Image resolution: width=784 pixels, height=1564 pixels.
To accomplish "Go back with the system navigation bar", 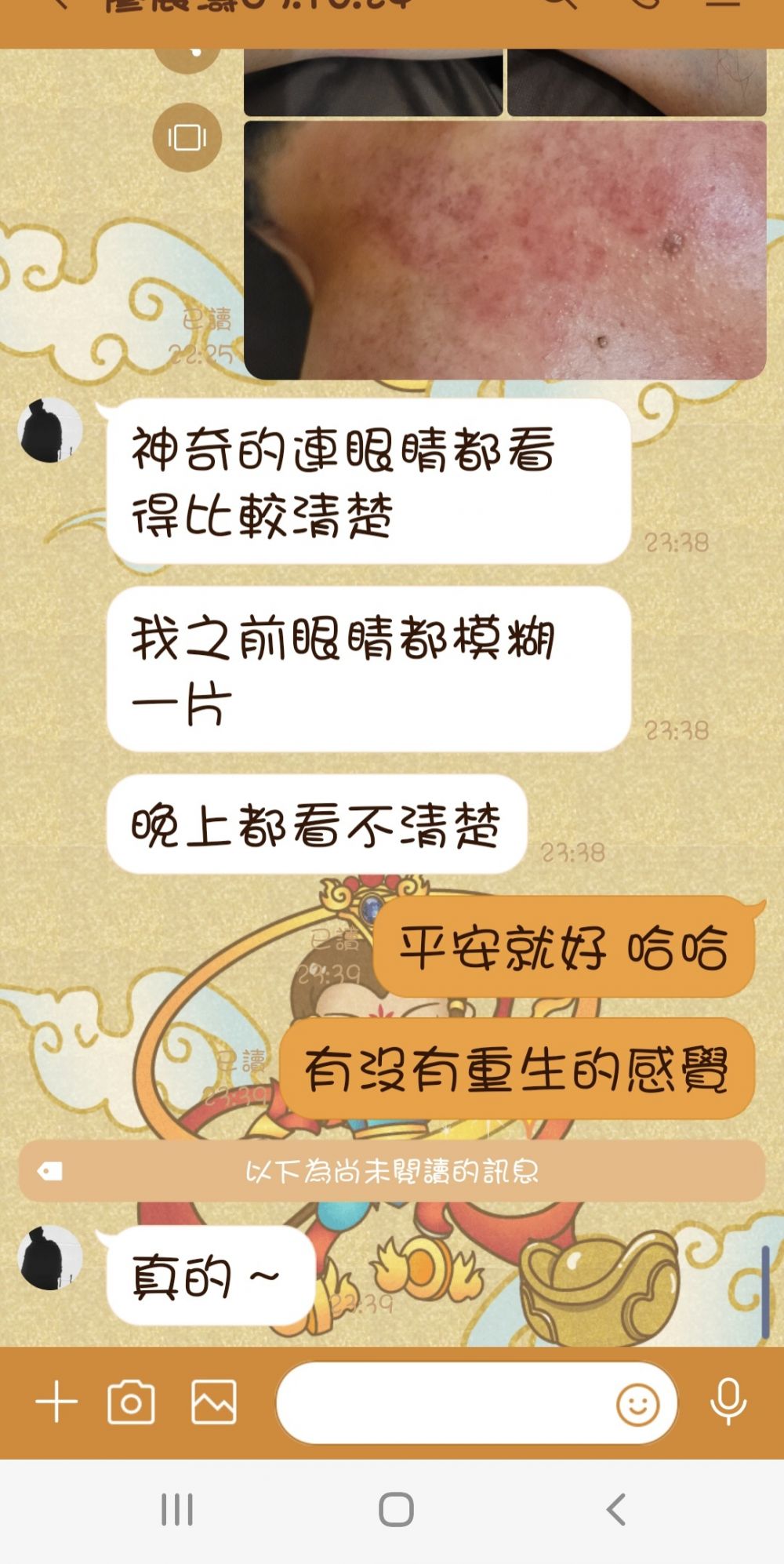I will (x=616, y=1509).
